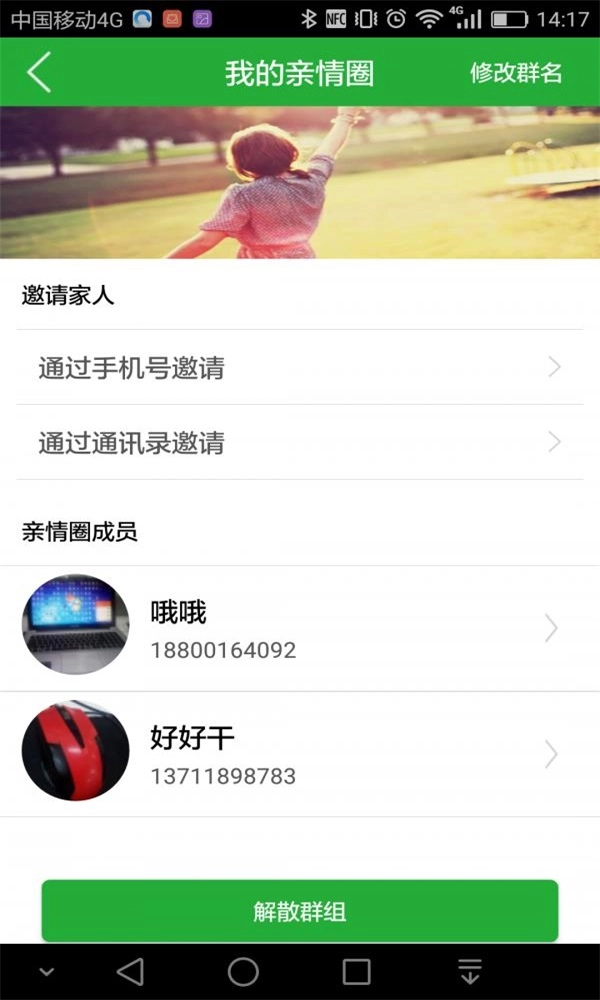Go back using the top-left arrow

click(38, 73)
